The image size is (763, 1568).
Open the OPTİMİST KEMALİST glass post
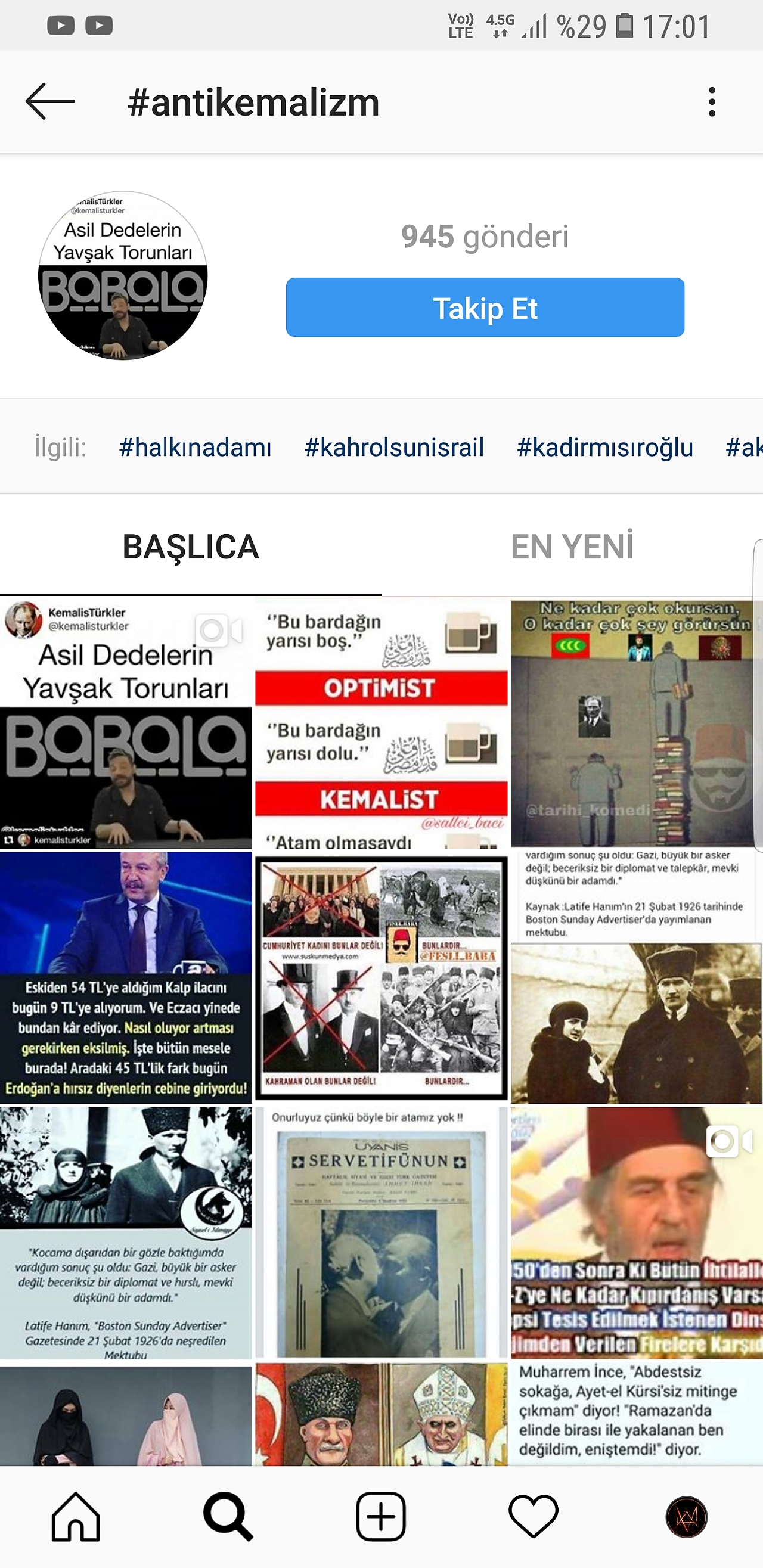click(x=381, y=723)
